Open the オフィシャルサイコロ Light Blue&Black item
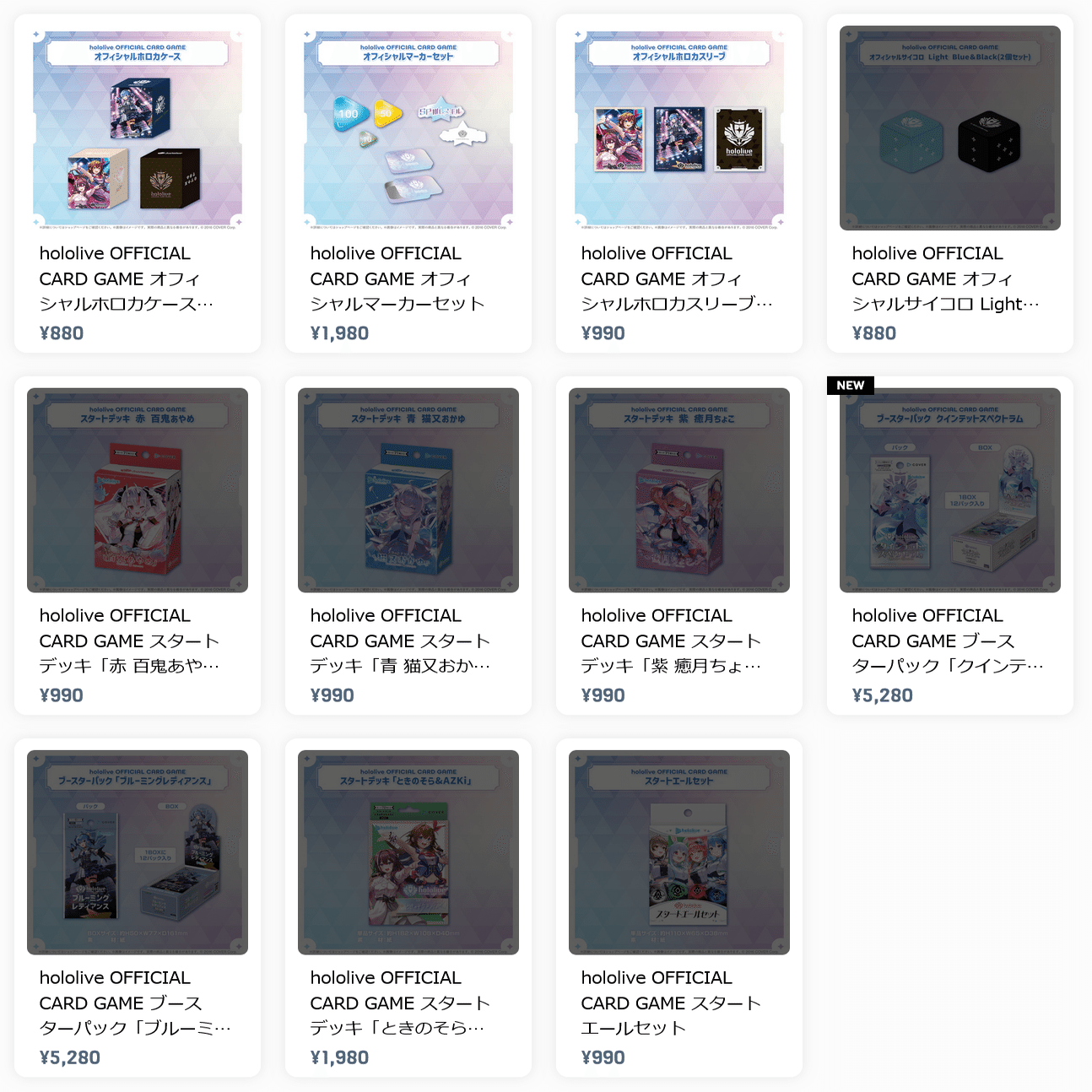 tap(950, 128)
